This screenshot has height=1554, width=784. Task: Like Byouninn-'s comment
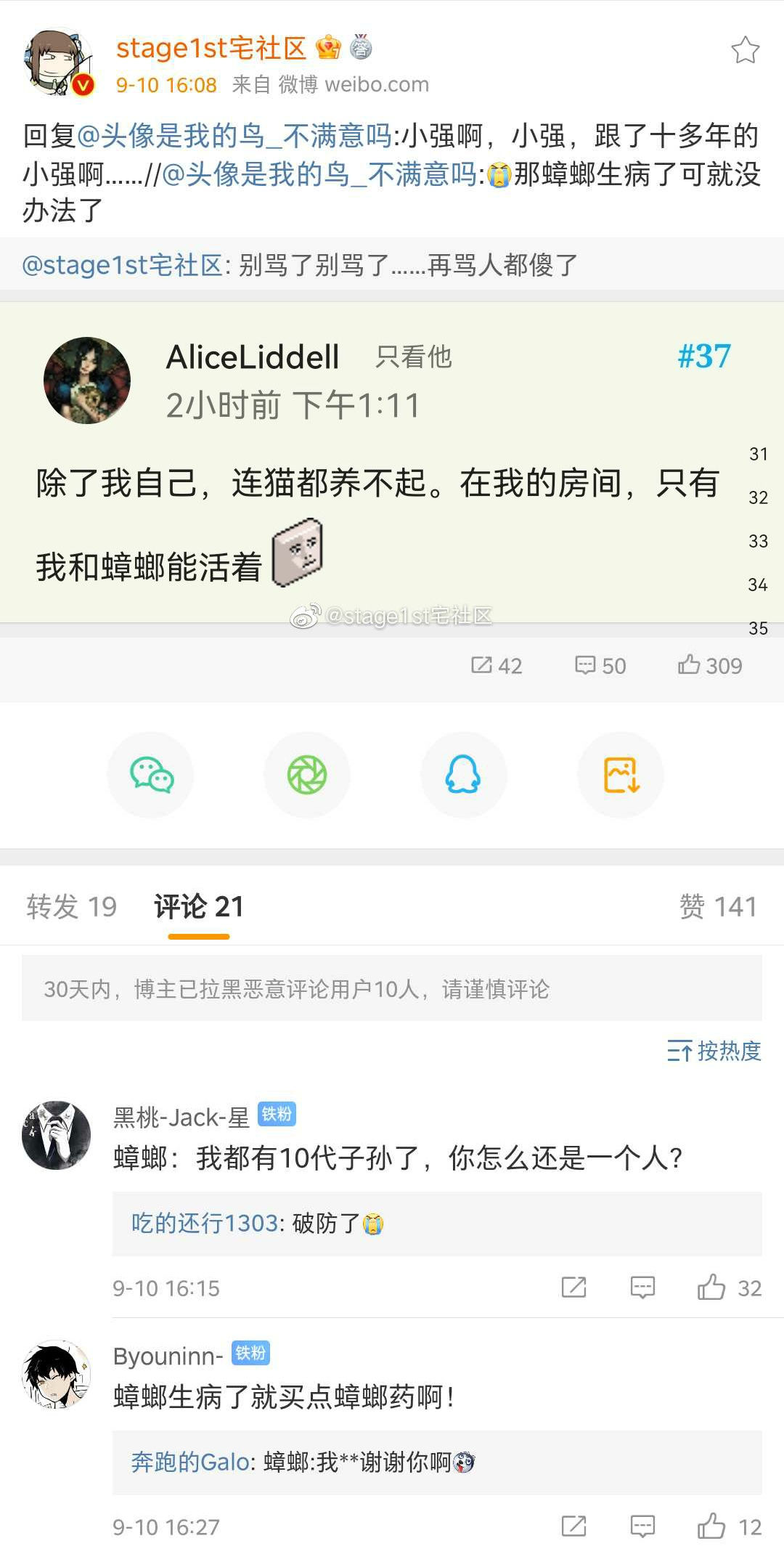click(x=712, y=1526)
